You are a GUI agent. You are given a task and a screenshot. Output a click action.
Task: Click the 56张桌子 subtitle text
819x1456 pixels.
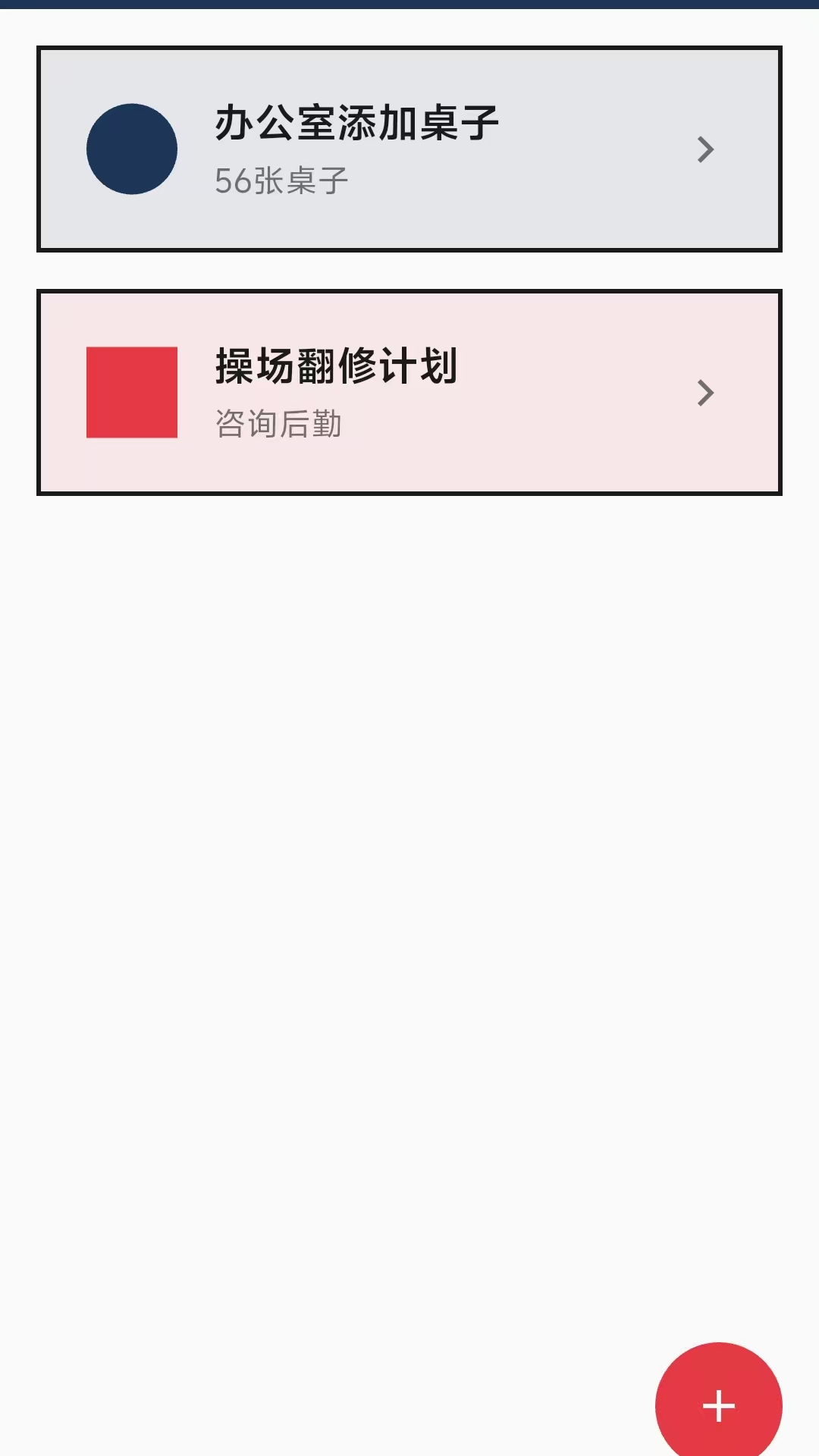[282, 181]
